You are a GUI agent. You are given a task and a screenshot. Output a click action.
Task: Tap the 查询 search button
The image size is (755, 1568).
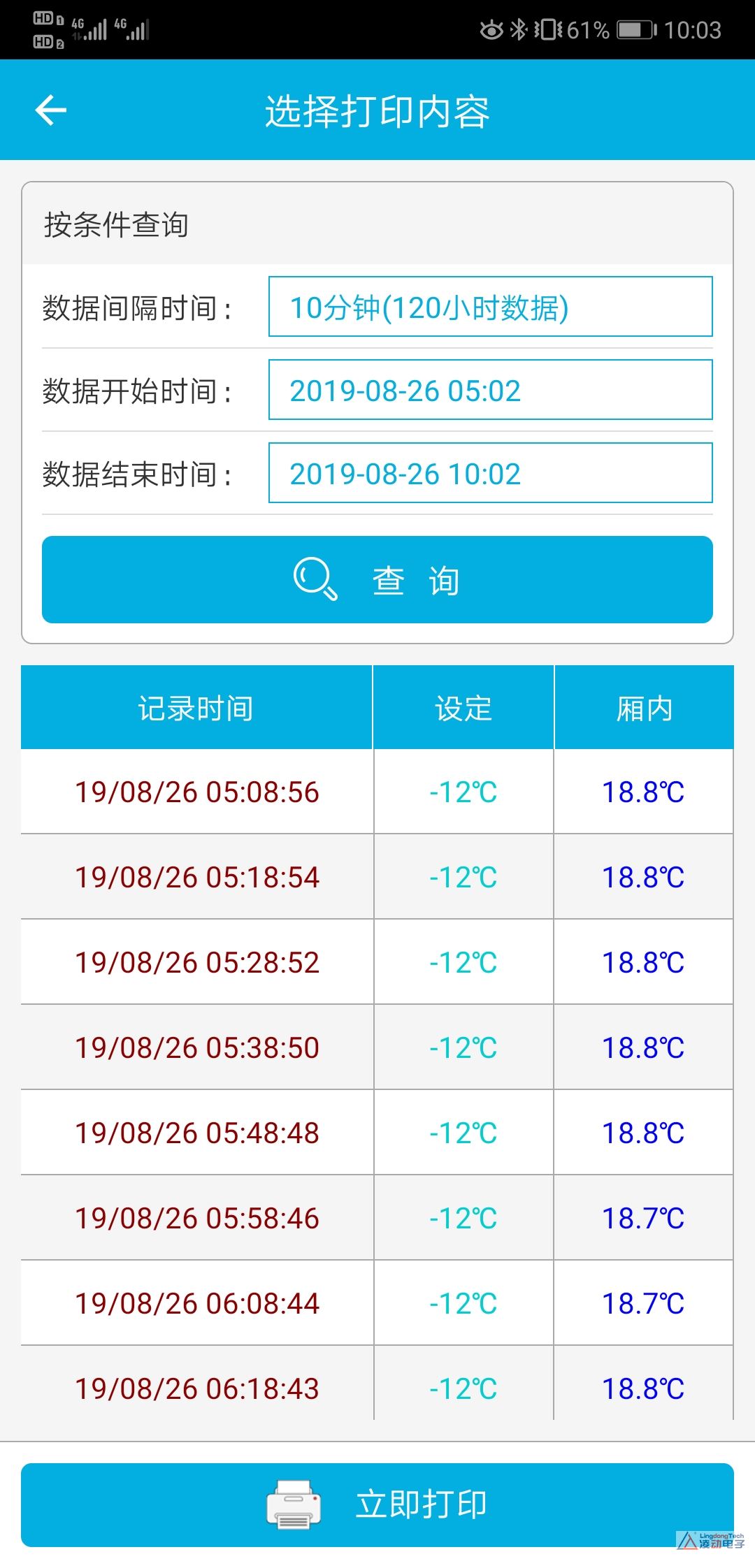[x=377, y=580]
